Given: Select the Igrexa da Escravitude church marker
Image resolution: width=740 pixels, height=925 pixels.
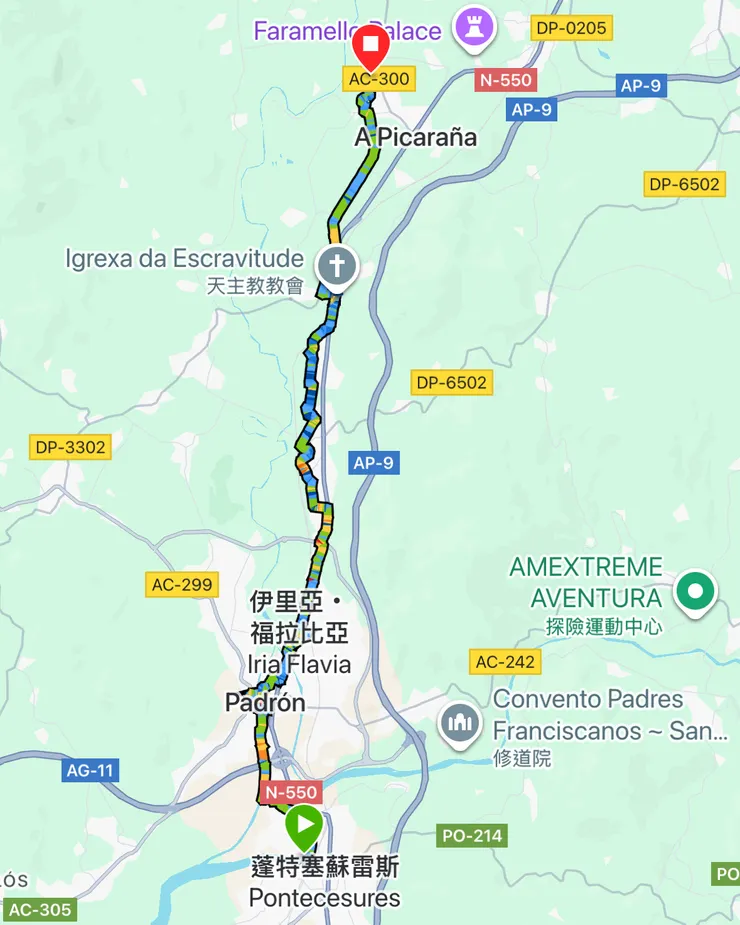Looking at the screenshot, I should [x=338, y=268].
